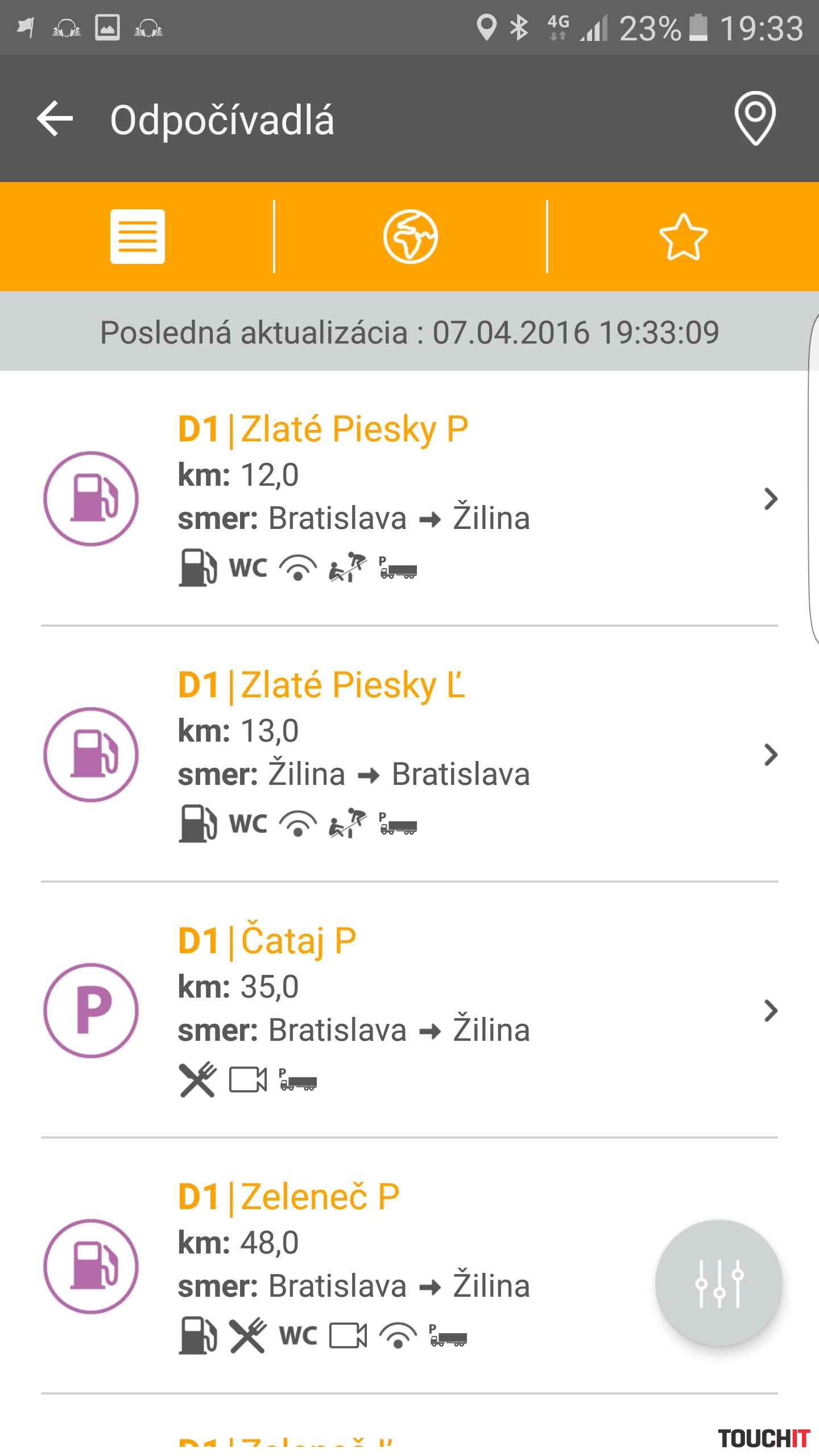
Task: Open the D1 Zlaté Piesky P rest area
Action: click(409, 499)
